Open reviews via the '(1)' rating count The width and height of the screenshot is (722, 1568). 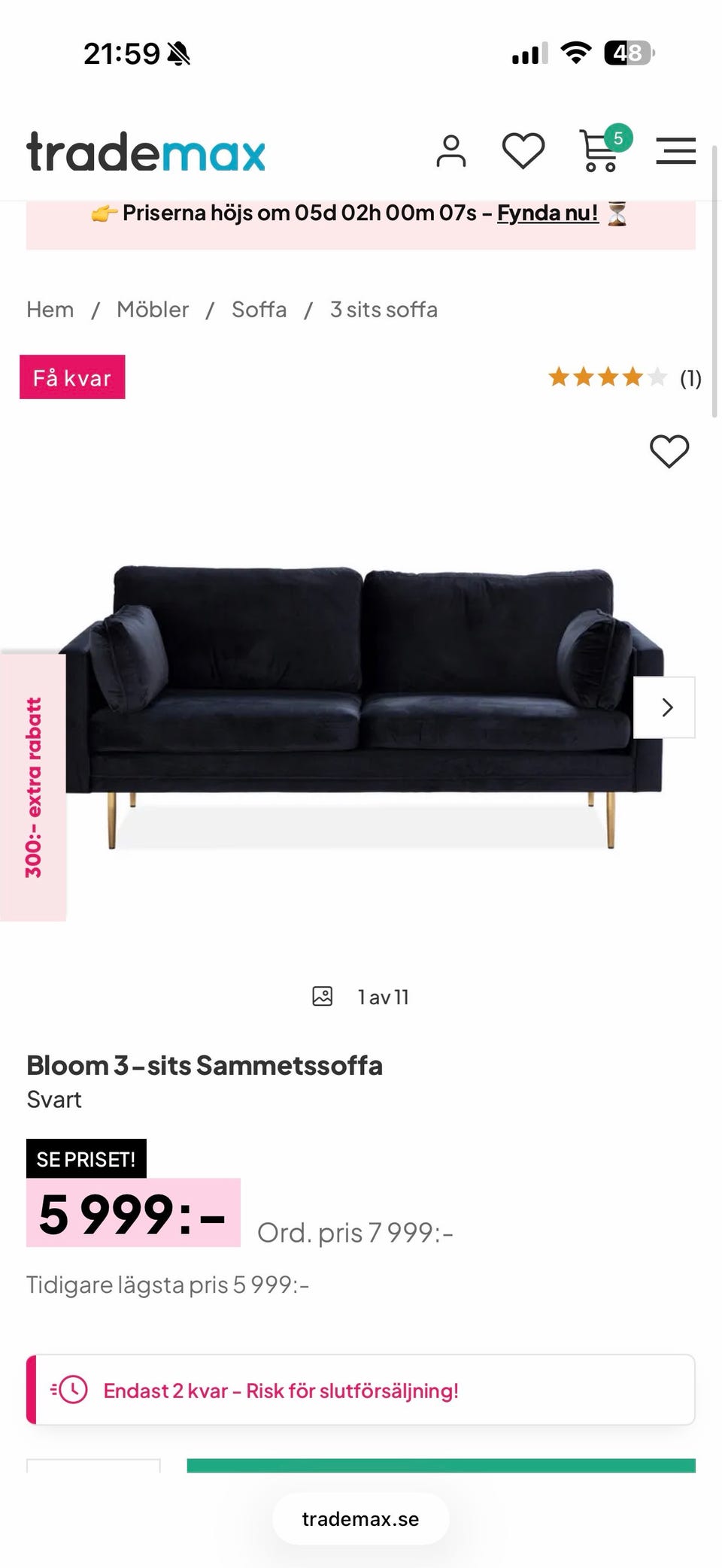coord(689,378)
